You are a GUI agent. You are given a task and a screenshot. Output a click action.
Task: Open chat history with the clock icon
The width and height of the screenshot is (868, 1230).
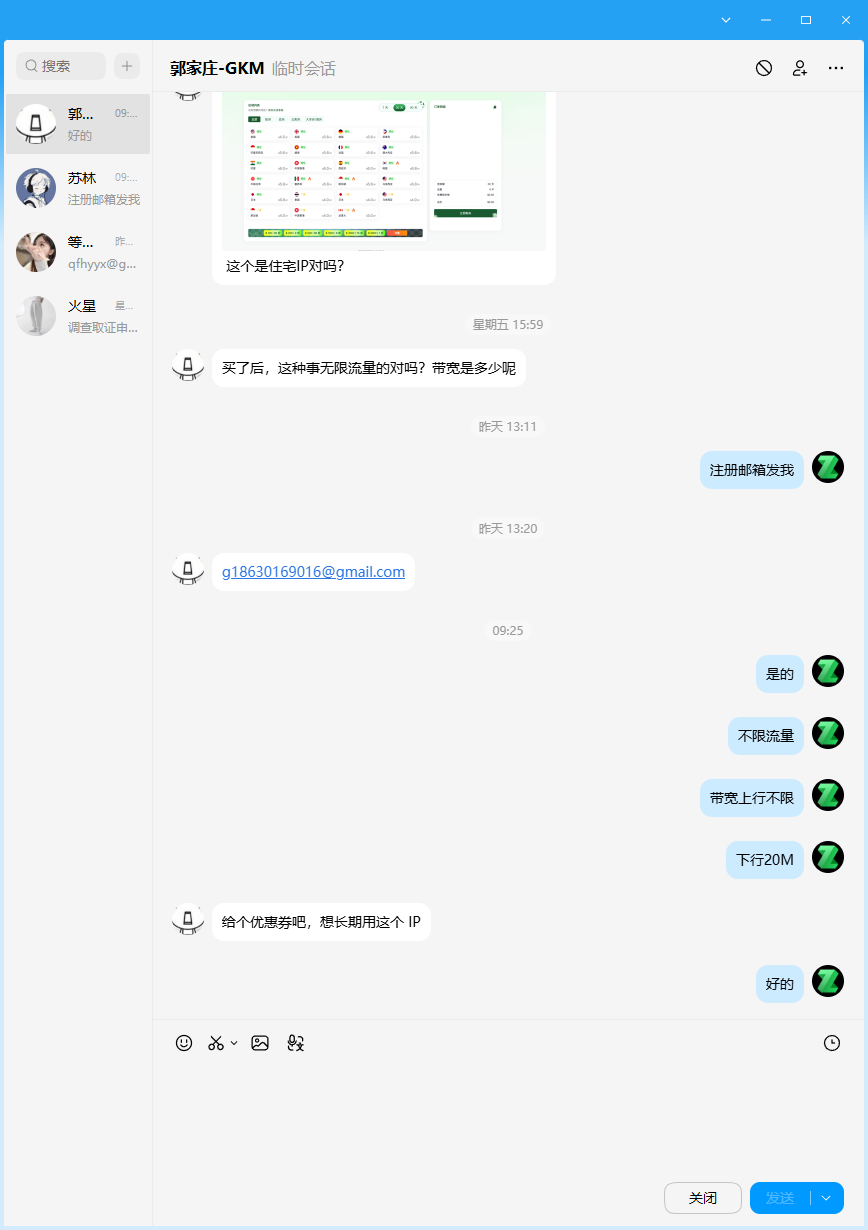click(832, 1043)
